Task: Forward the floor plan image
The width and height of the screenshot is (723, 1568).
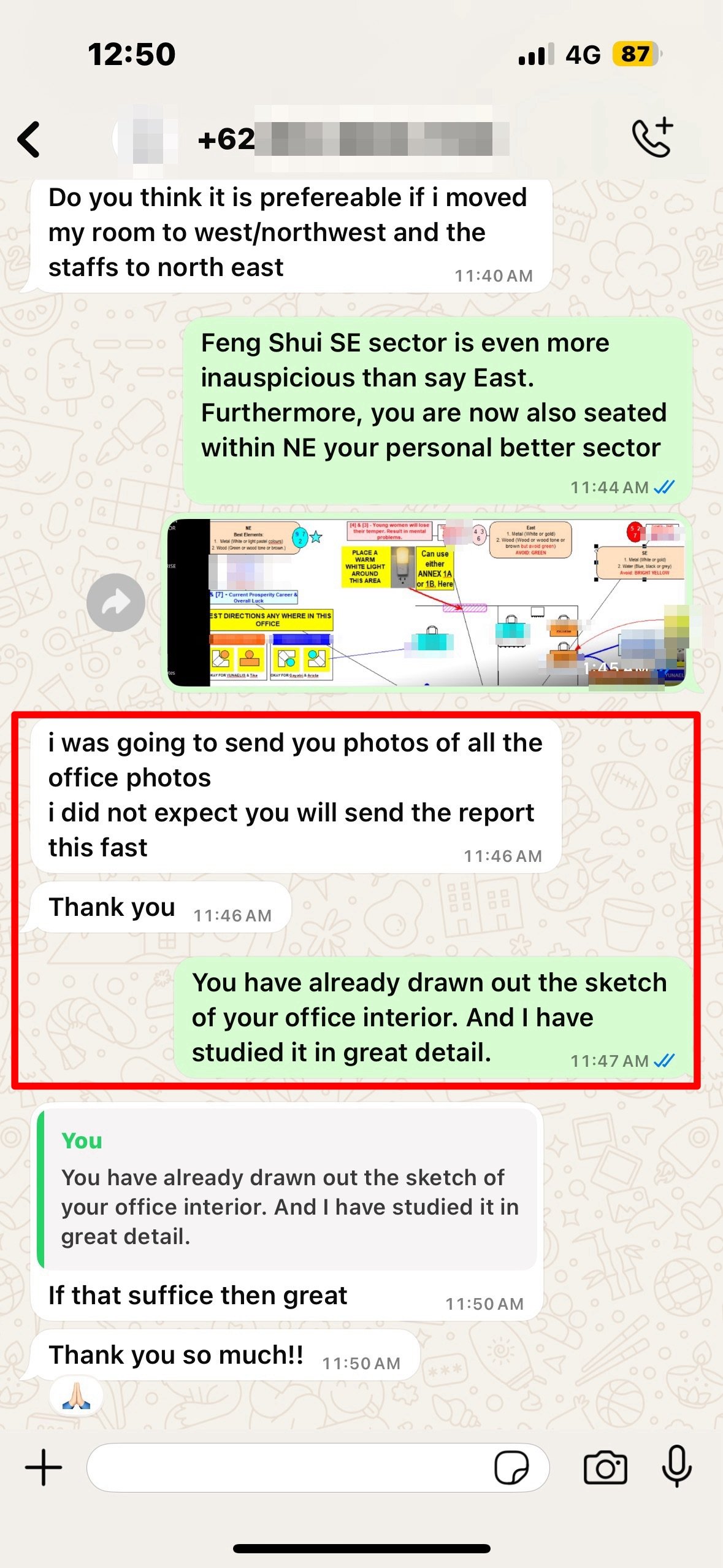Action: [x=115, y=602]
